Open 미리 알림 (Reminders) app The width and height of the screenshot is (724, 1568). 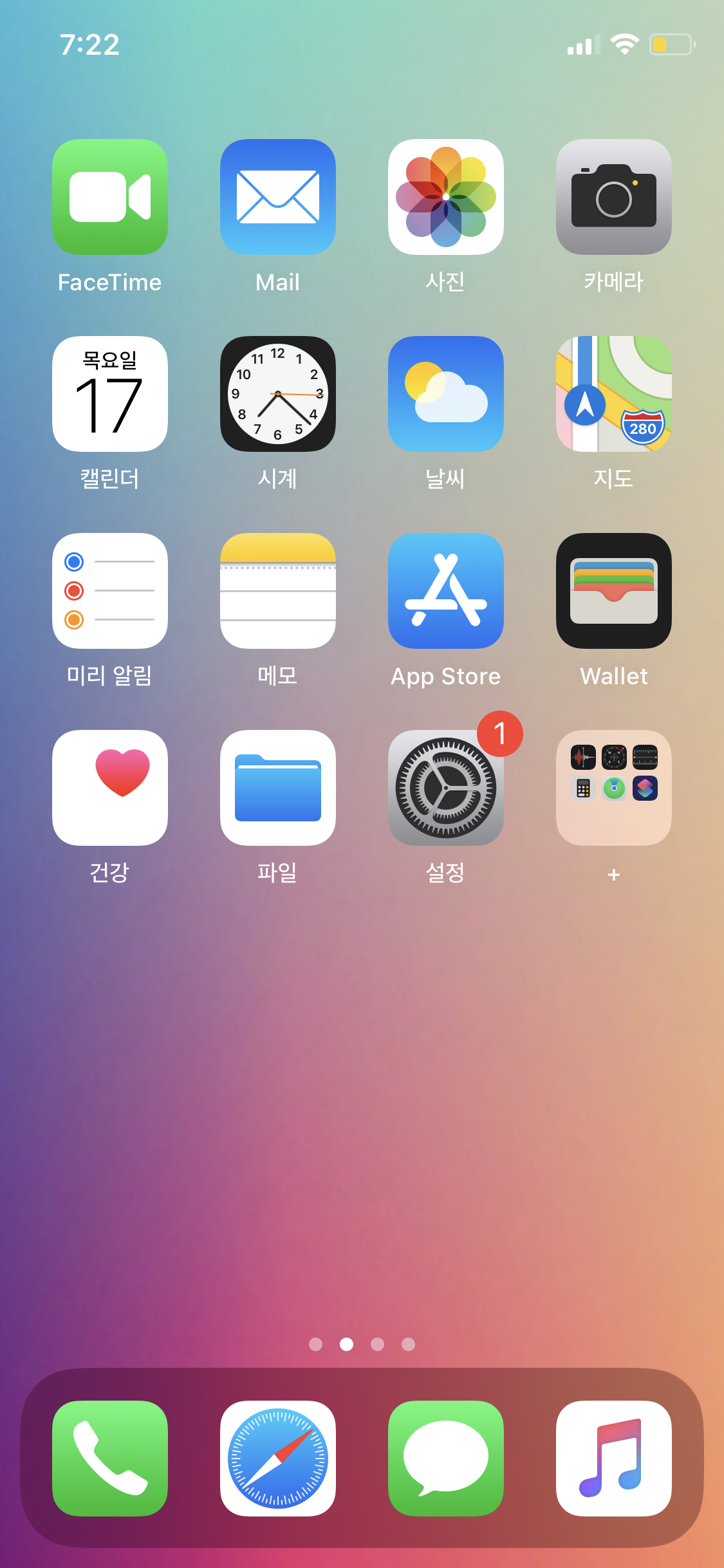[110, 591]
